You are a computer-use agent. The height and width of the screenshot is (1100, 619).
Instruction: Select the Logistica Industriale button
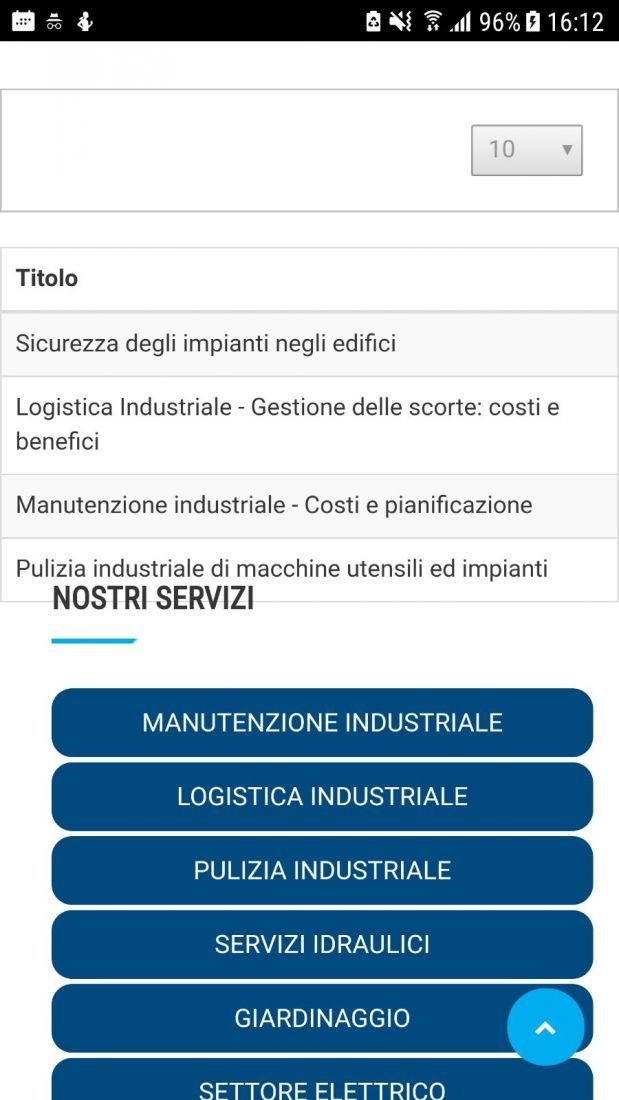(x=322, y=796)
